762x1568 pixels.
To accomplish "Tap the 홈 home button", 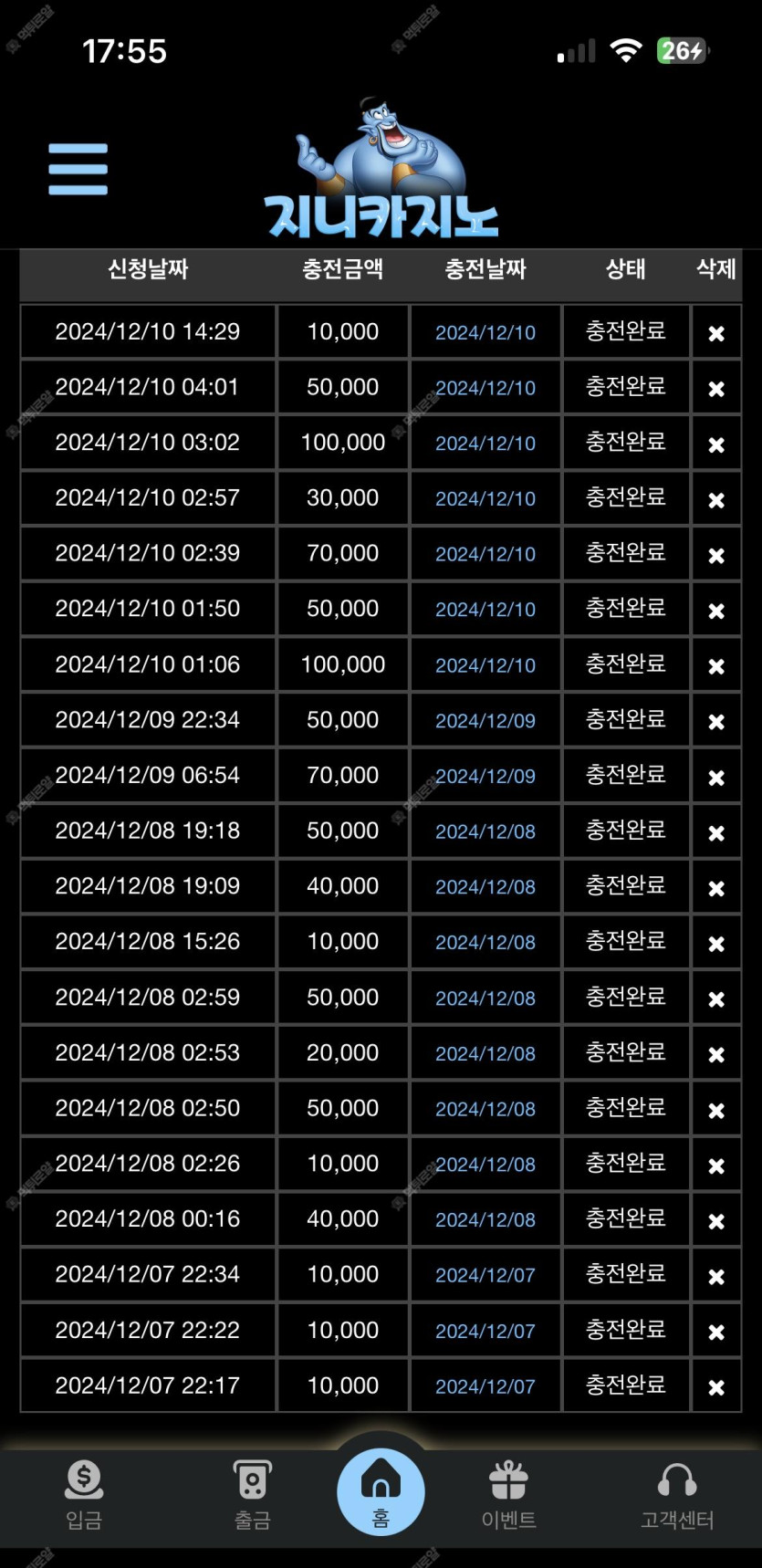I will [x=381, y=1492].
